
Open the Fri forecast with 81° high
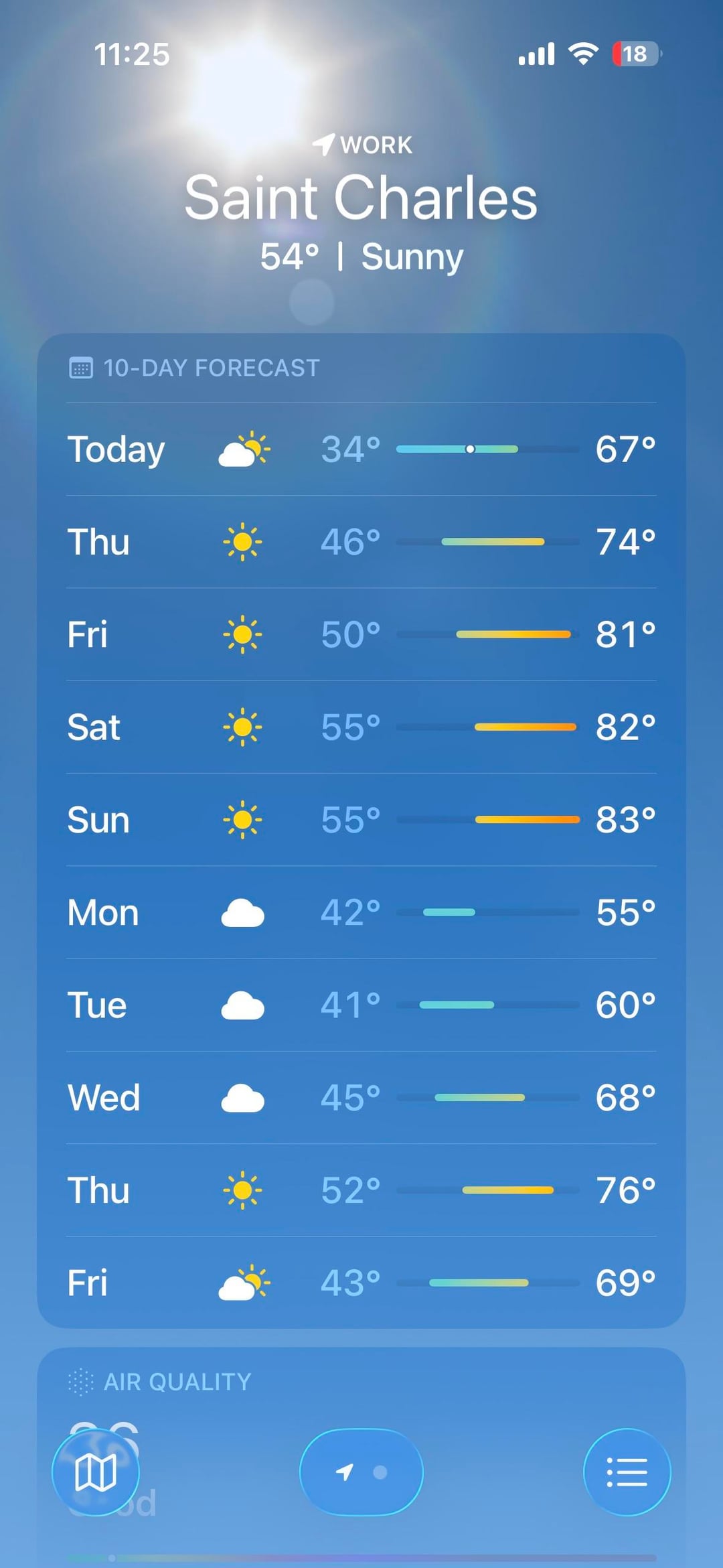361,634
